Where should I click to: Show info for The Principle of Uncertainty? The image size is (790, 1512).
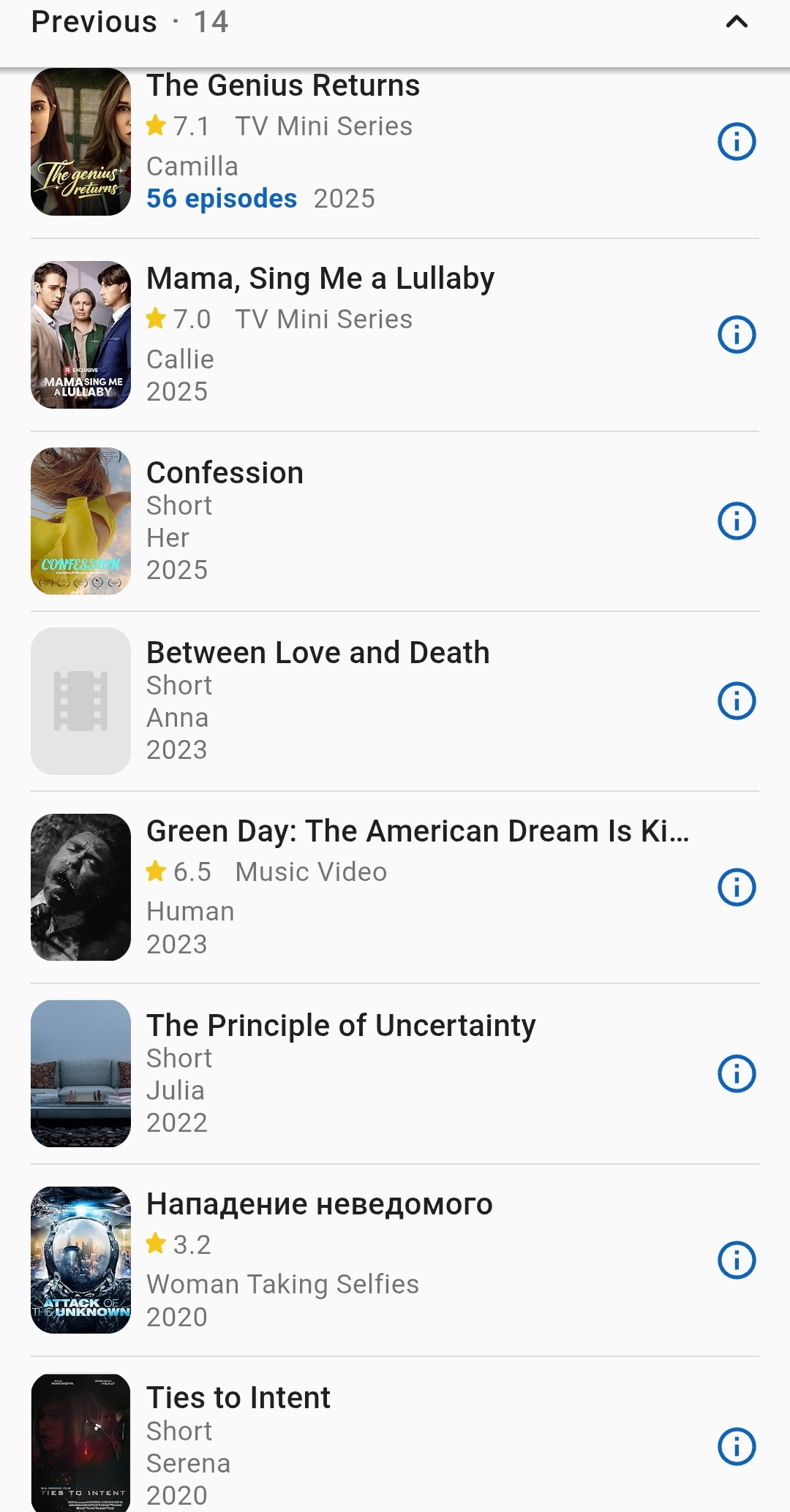click(736, 1074)
